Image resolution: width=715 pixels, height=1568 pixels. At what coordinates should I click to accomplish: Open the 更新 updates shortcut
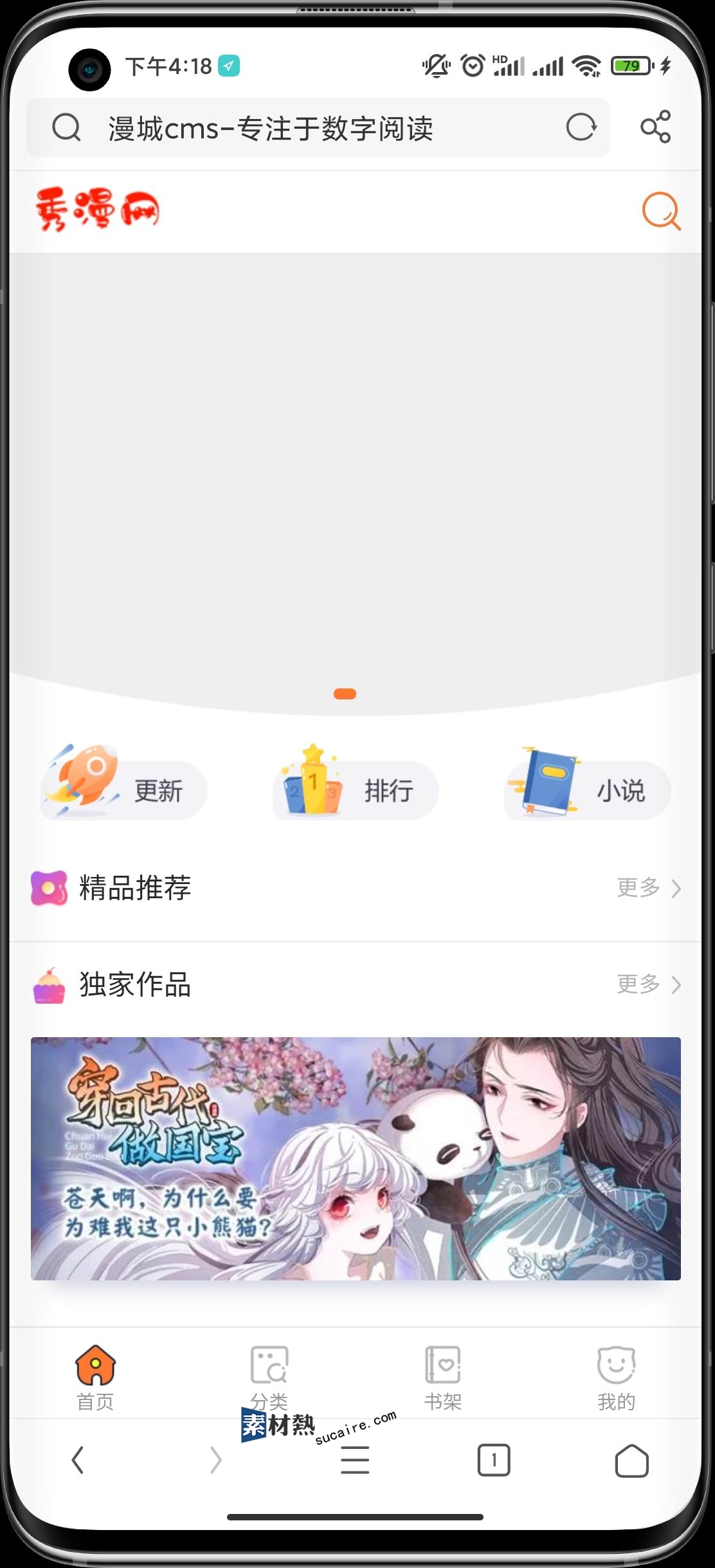[x=125, y=789]
